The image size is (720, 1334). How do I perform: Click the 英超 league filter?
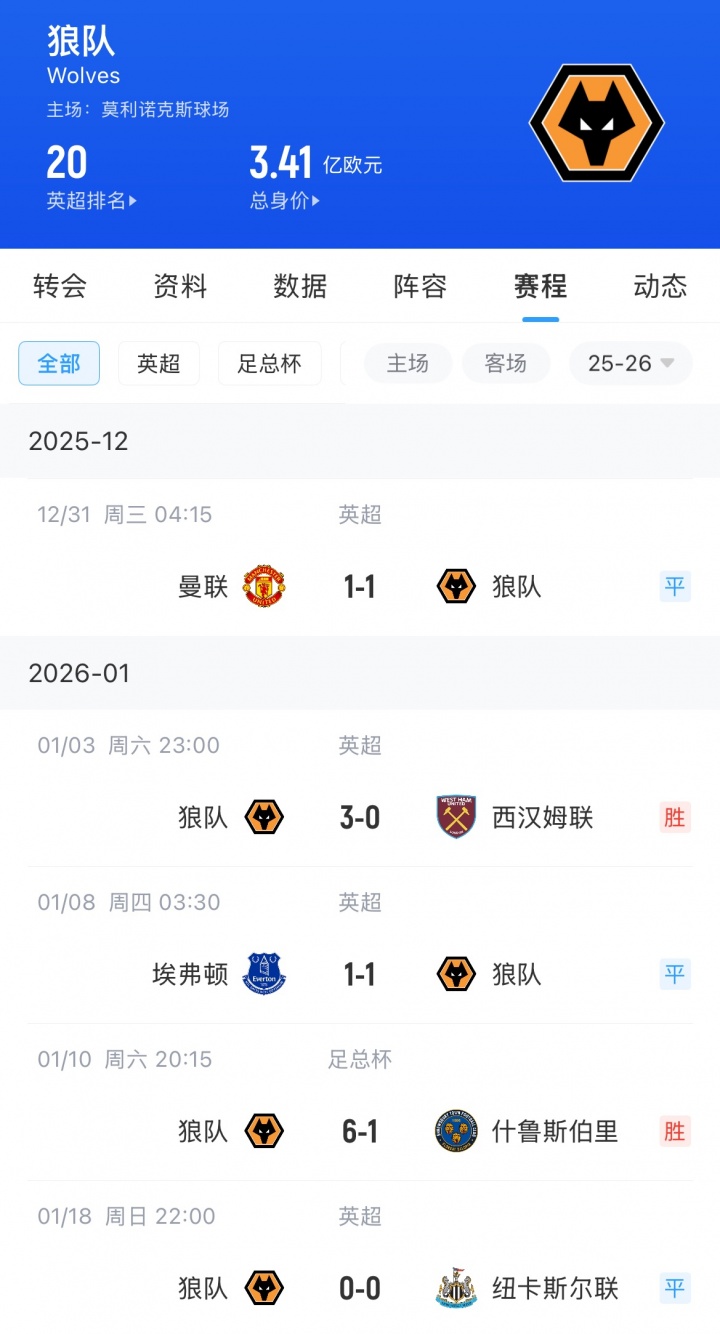[x=158, y=364]
